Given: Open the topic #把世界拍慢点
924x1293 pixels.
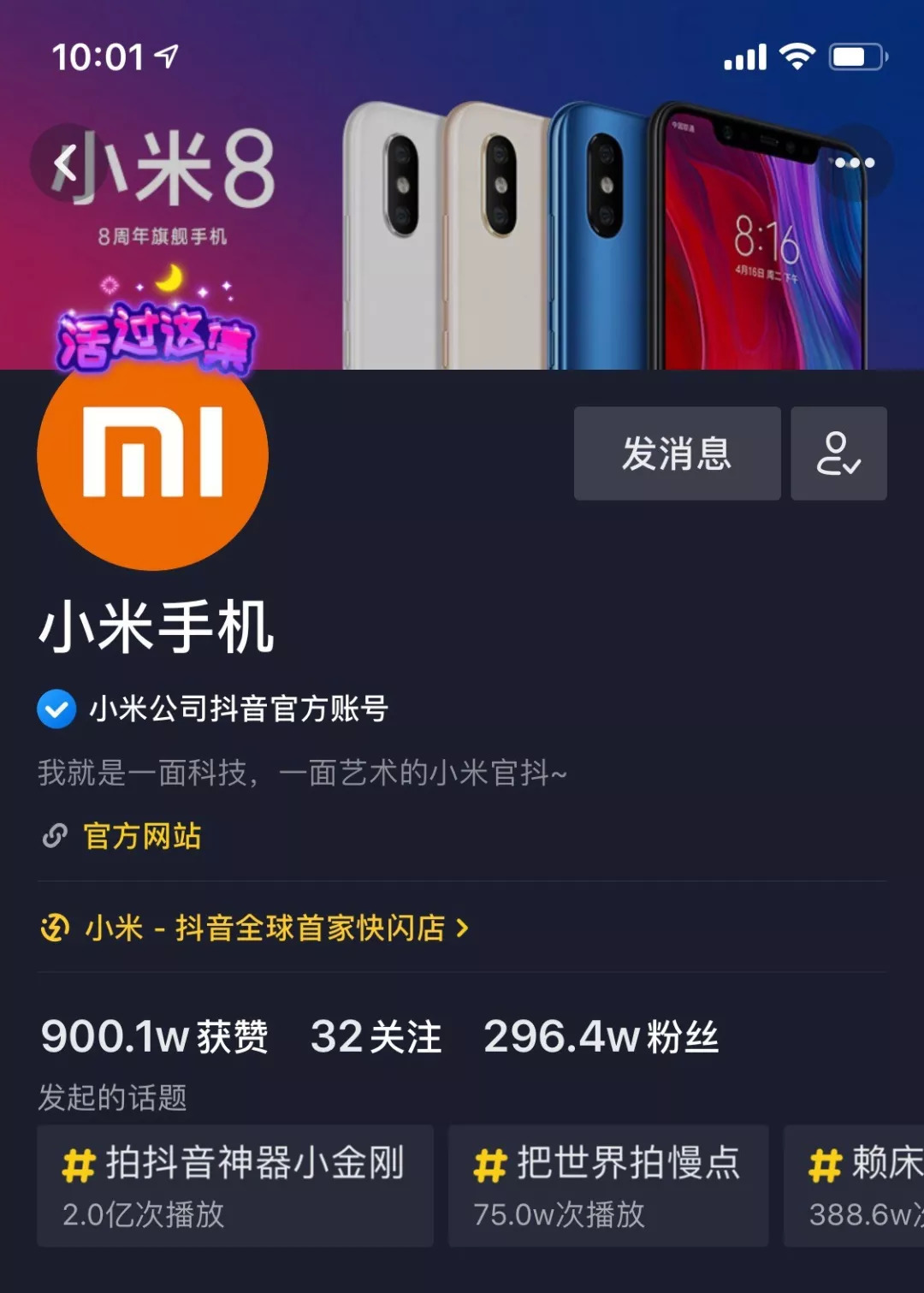Looking at the screenshot, I should pos(608,1185).
